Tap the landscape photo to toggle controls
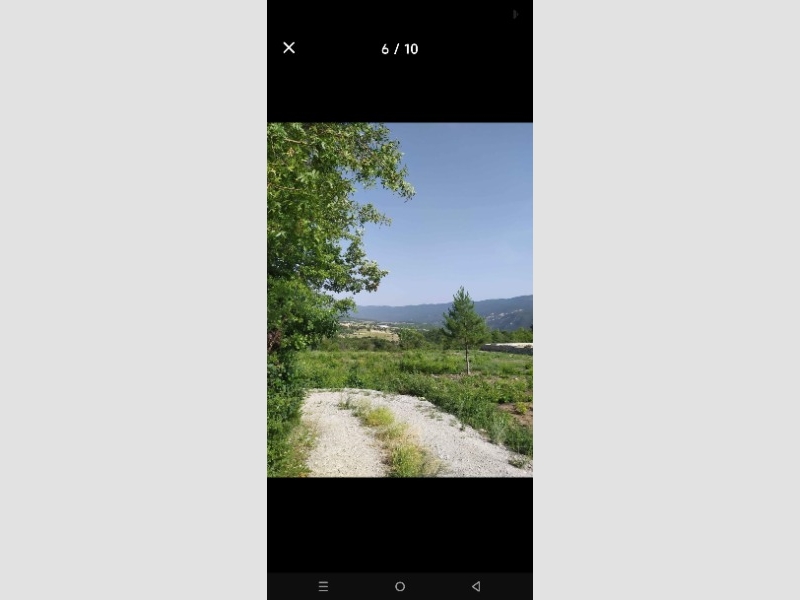The height and width of the screenshot is (600, 800). (x=400, y=300)
